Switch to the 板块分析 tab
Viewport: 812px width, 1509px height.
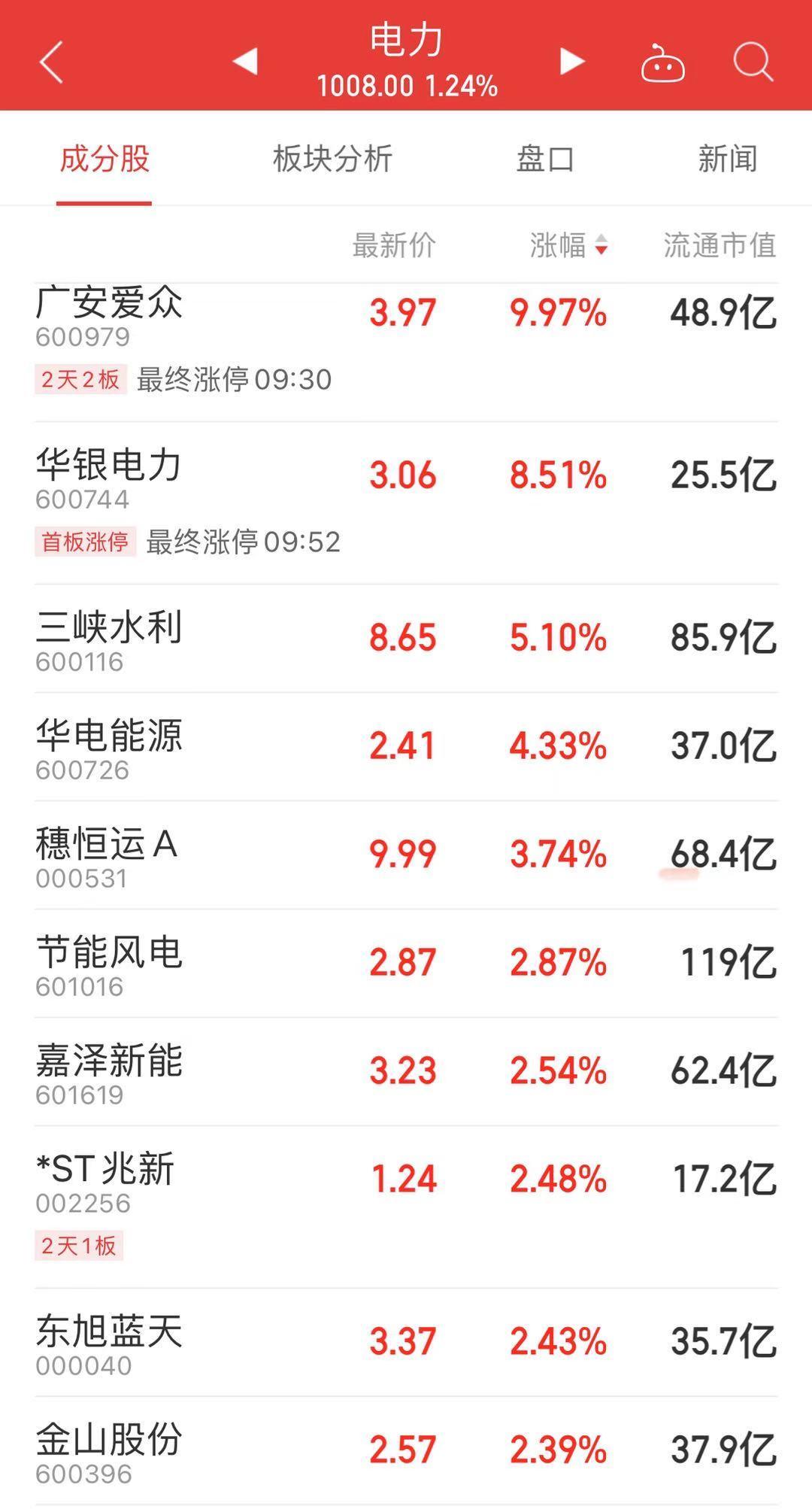[332, 159]
